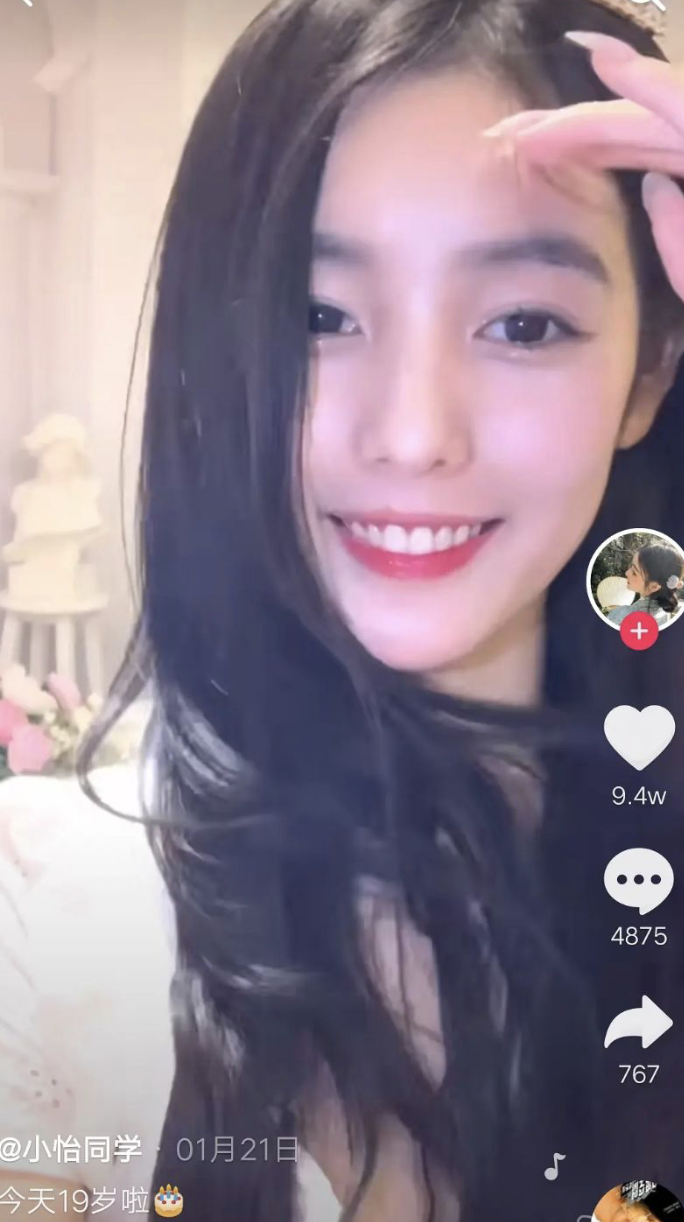The image size is (684, 1222).
Task: Open the @小怡同学 username link
Action: point(72,1150)
